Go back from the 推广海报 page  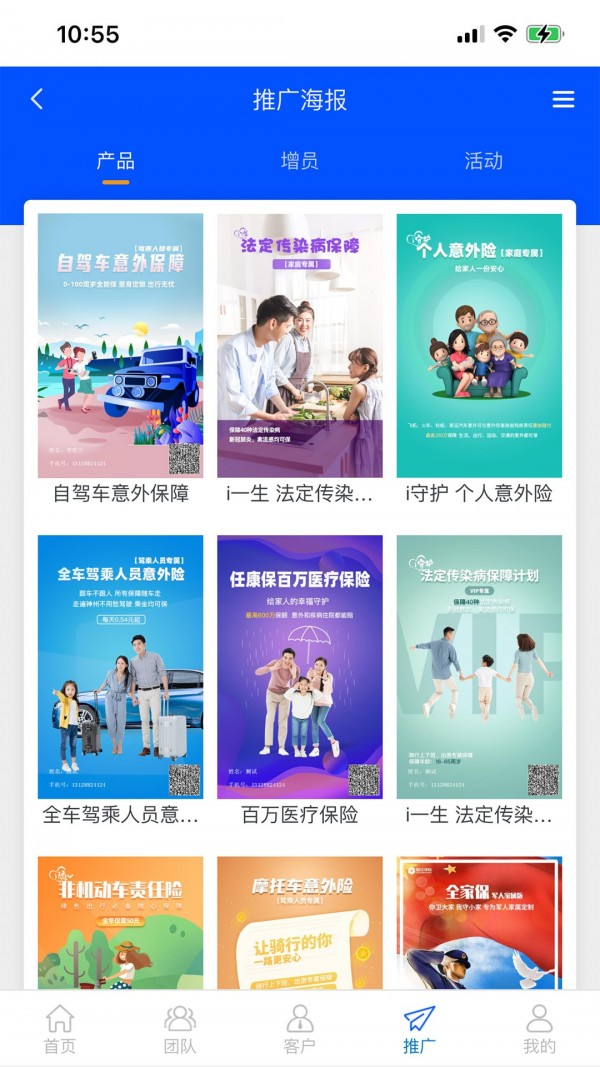pos(37,99)
